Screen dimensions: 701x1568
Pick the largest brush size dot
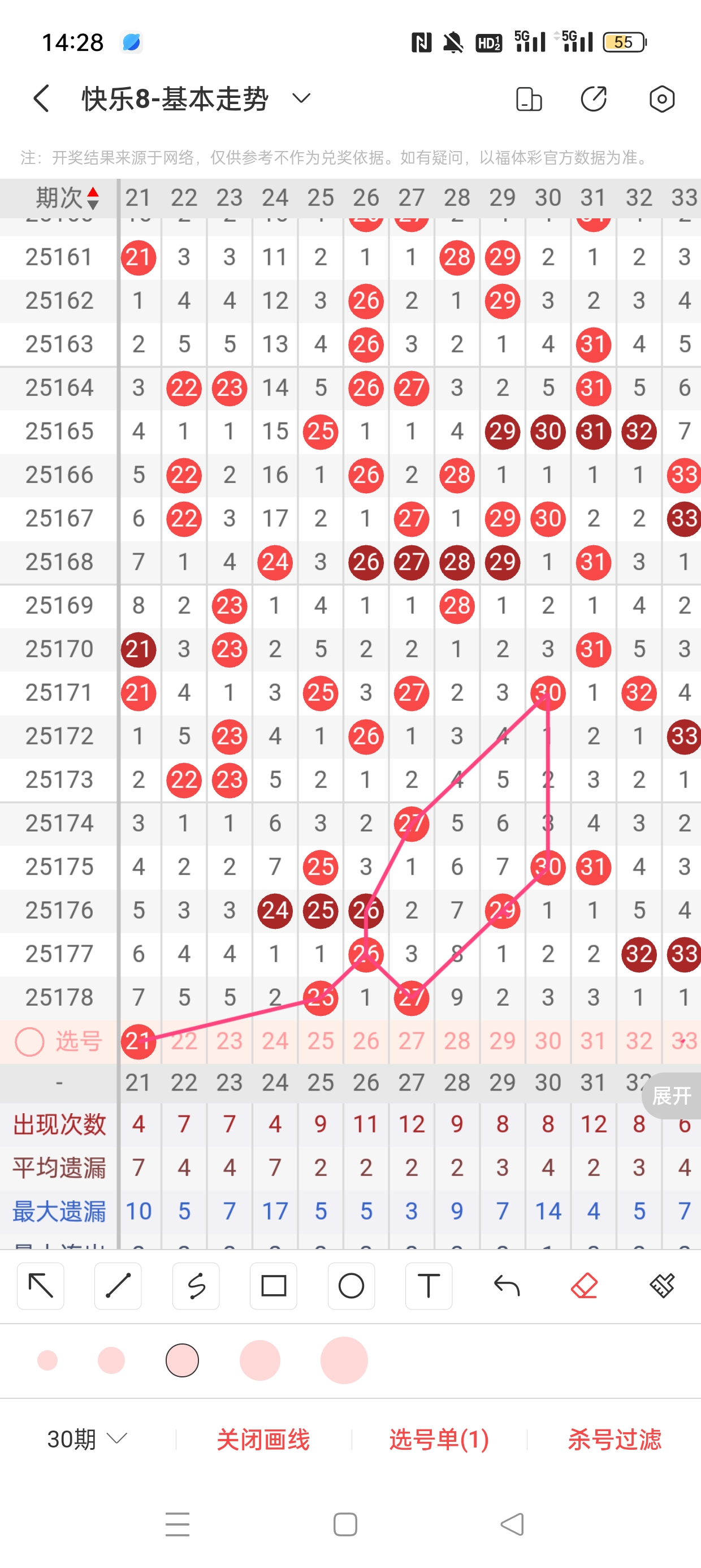(344, 1360)
